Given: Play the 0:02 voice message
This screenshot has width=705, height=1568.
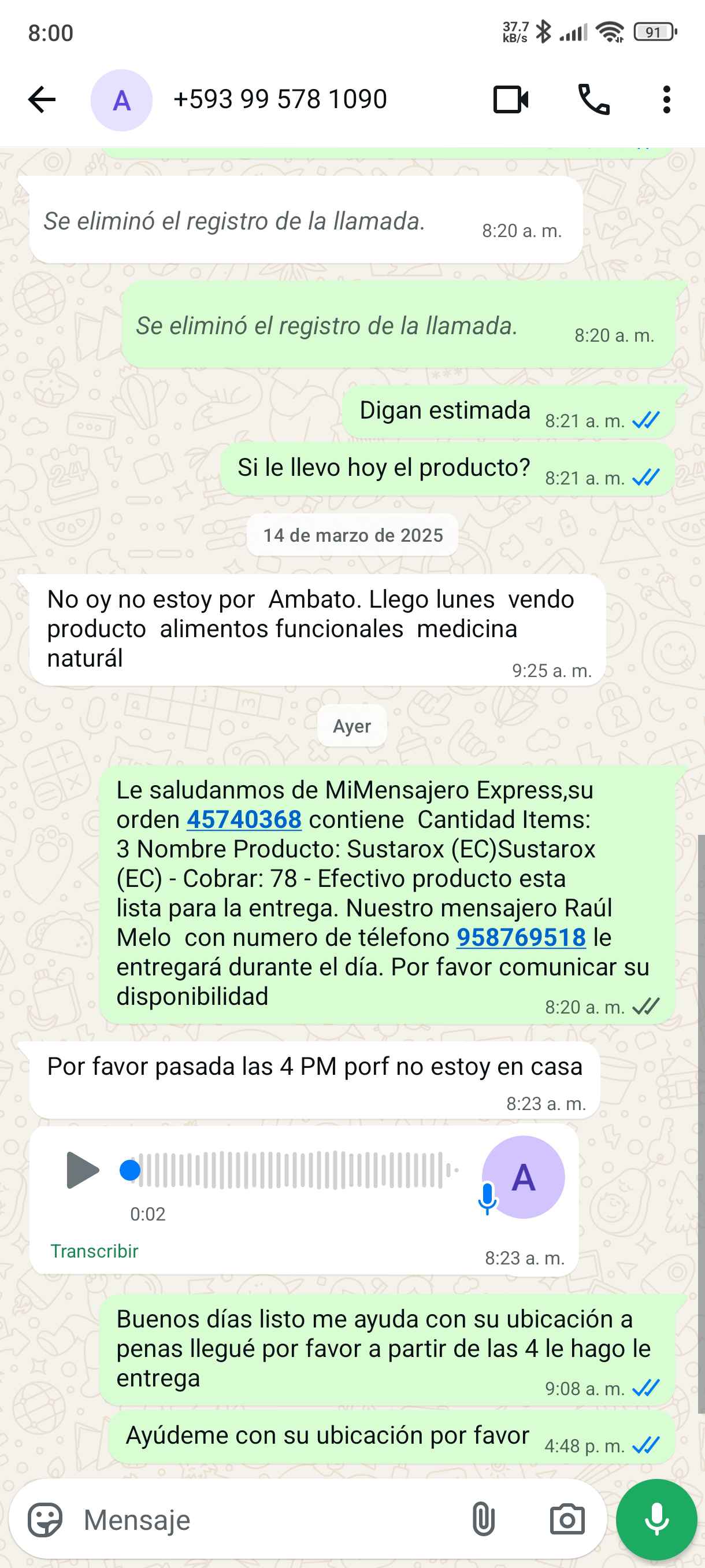Looking at the screenshot, I should [83, 1170].
